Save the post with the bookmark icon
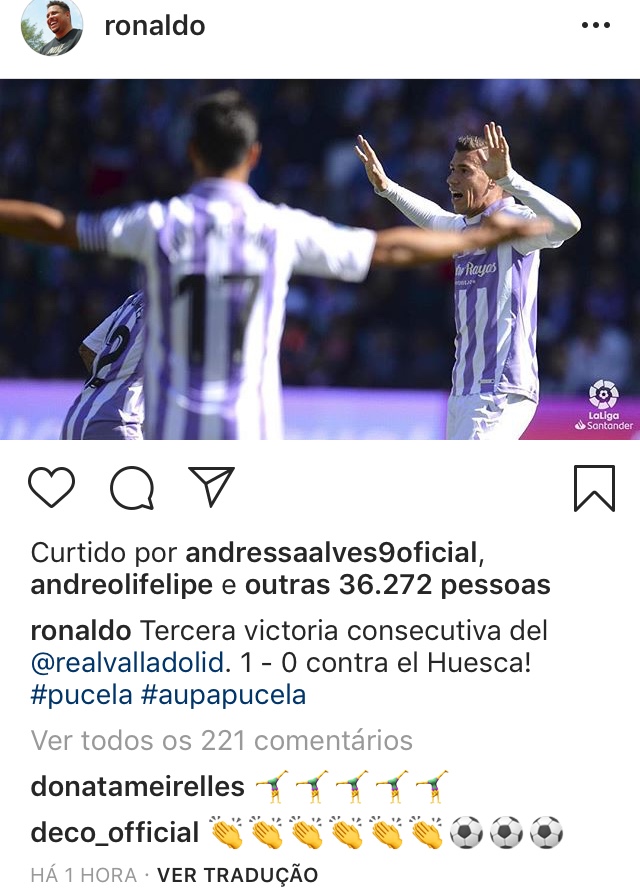This screenshot has height=894, width=640. [594, 488]
